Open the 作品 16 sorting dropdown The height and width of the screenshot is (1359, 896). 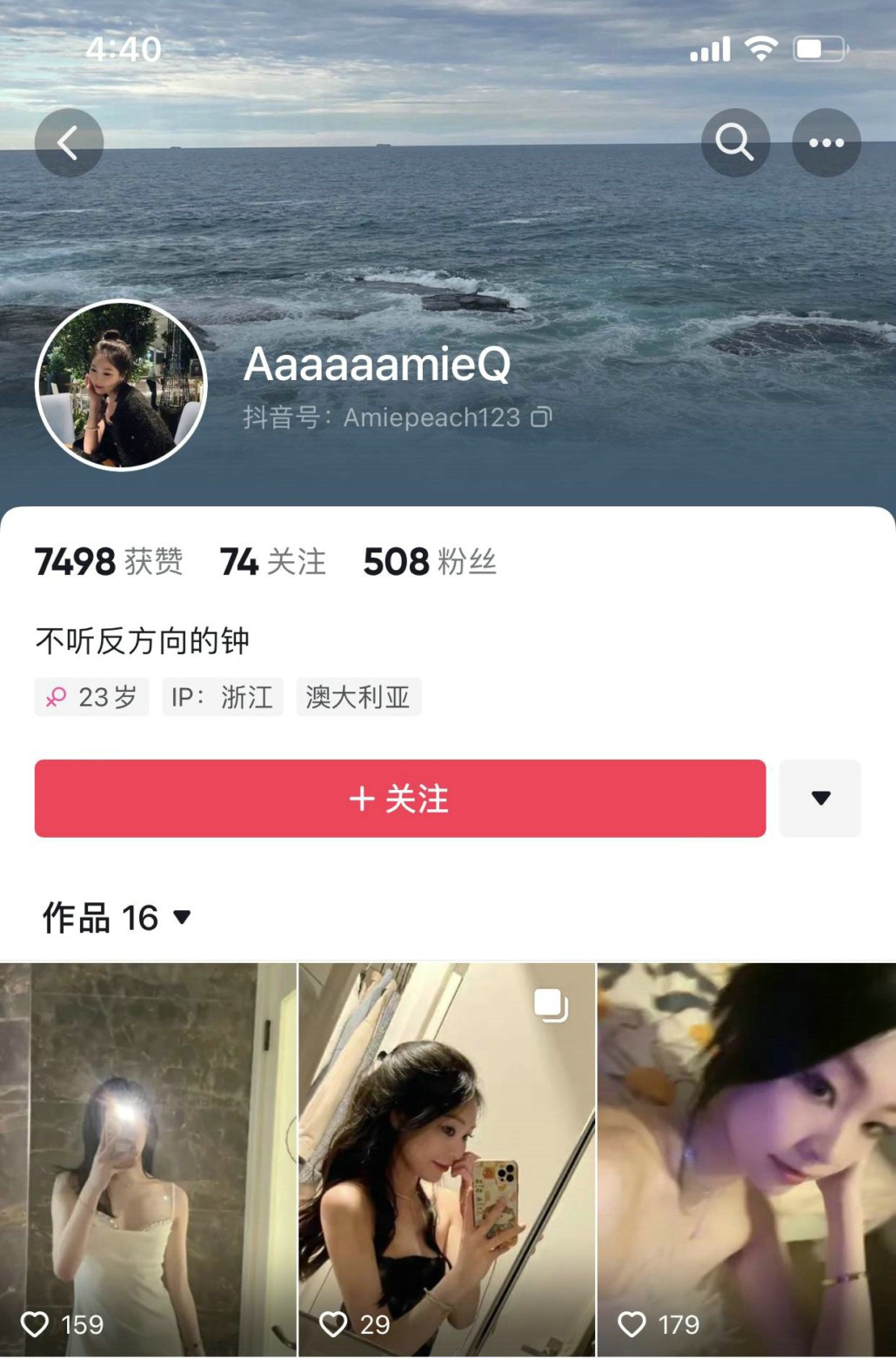[117, 918]
